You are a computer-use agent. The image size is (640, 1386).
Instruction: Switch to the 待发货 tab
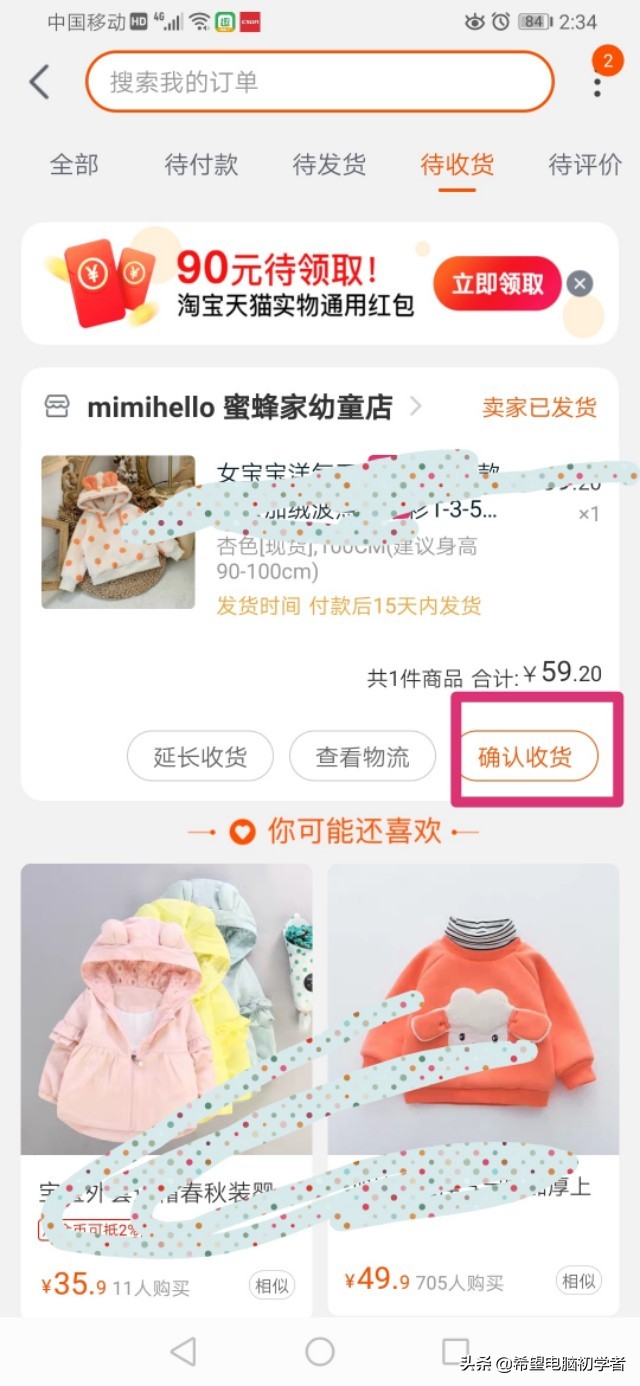[329, 164]
